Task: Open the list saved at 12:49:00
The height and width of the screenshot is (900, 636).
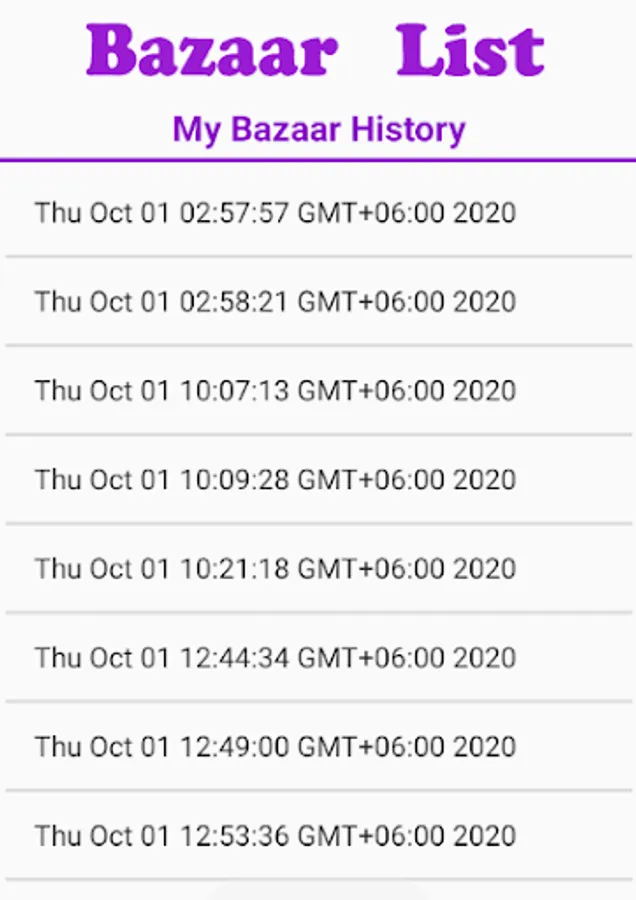Action: [275, 747]
